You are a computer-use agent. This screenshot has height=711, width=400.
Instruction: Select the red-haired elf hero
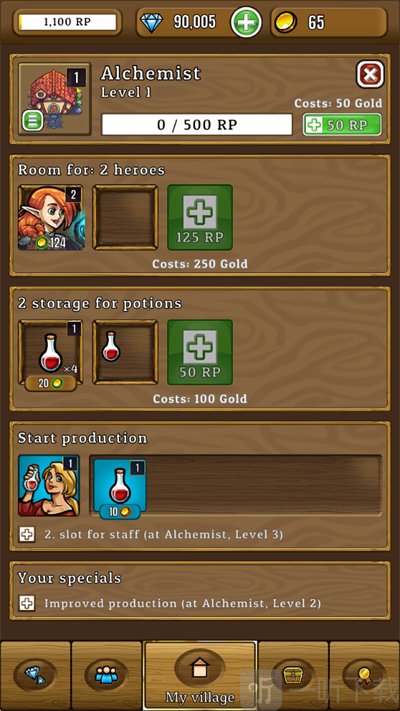51,218
